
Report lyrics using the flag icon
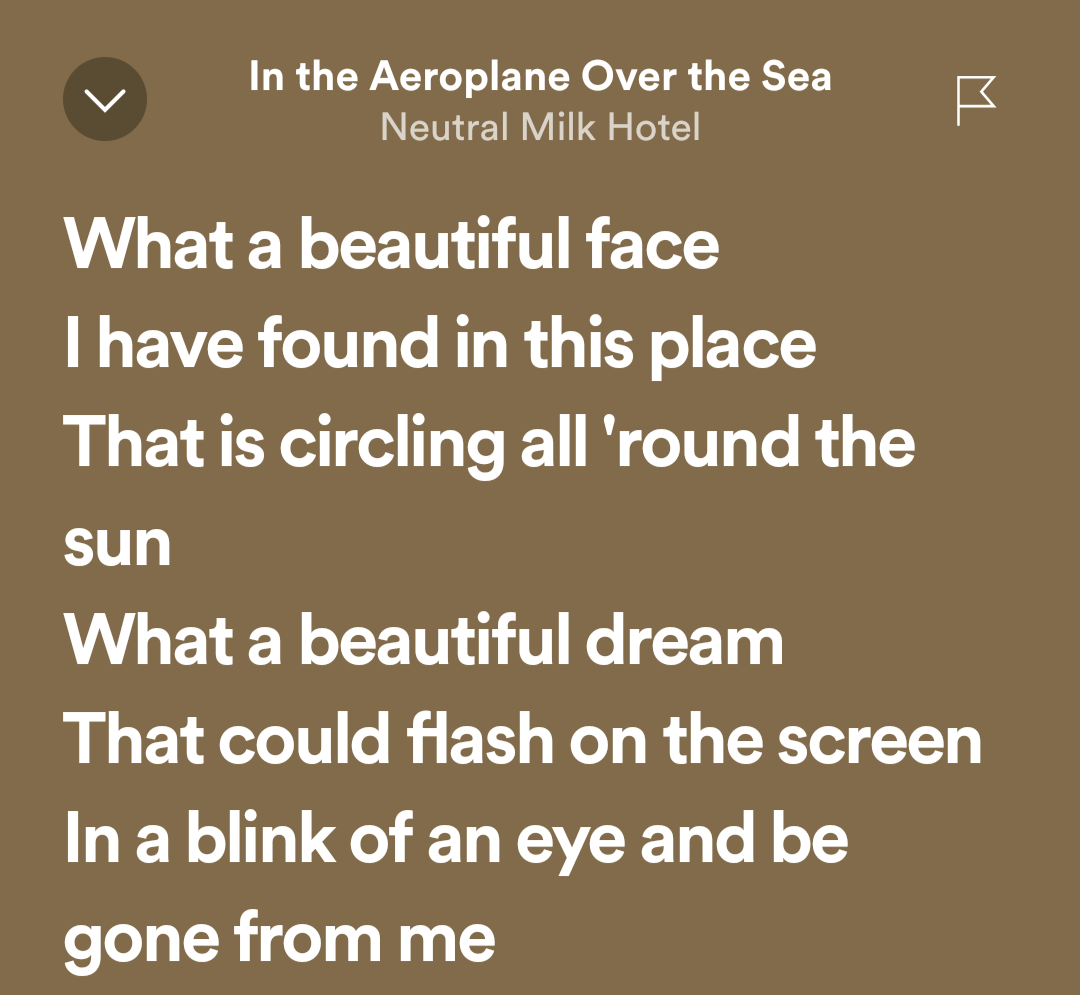coord(976,101)
